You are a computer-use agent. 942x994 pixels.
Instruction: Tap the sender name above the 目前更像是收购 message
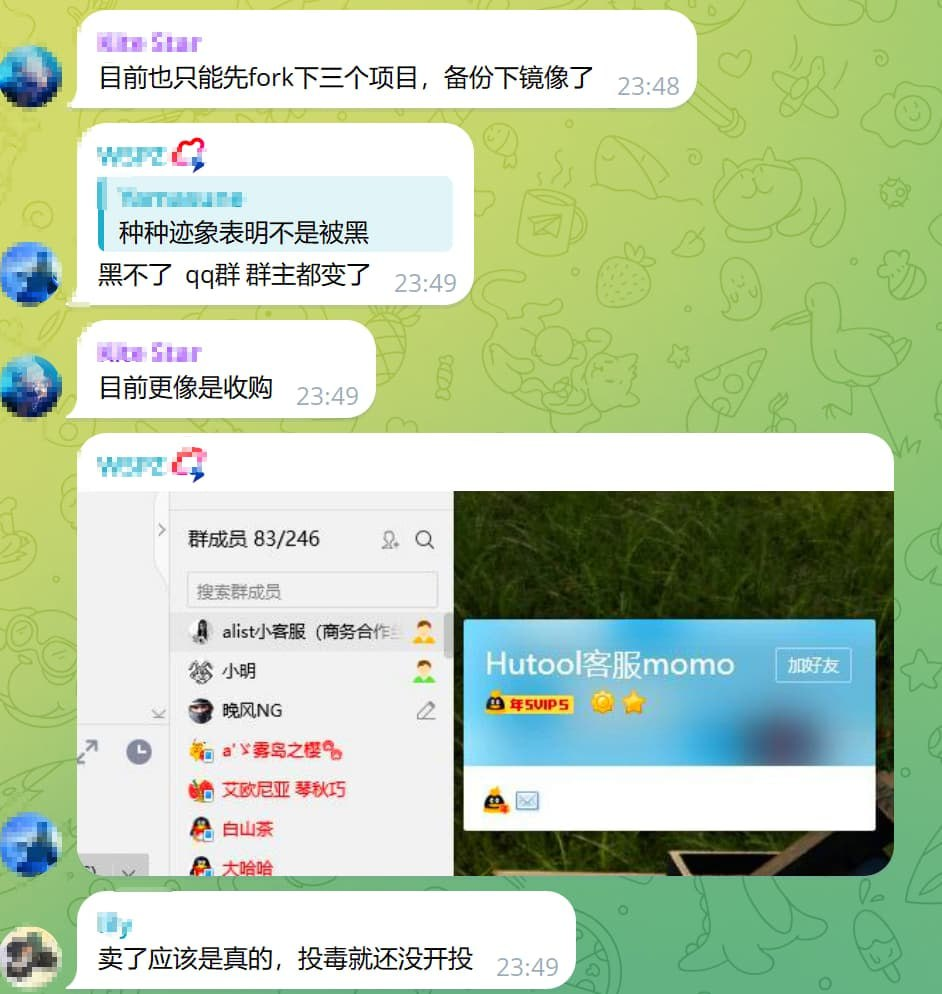(x=149, y=352)
